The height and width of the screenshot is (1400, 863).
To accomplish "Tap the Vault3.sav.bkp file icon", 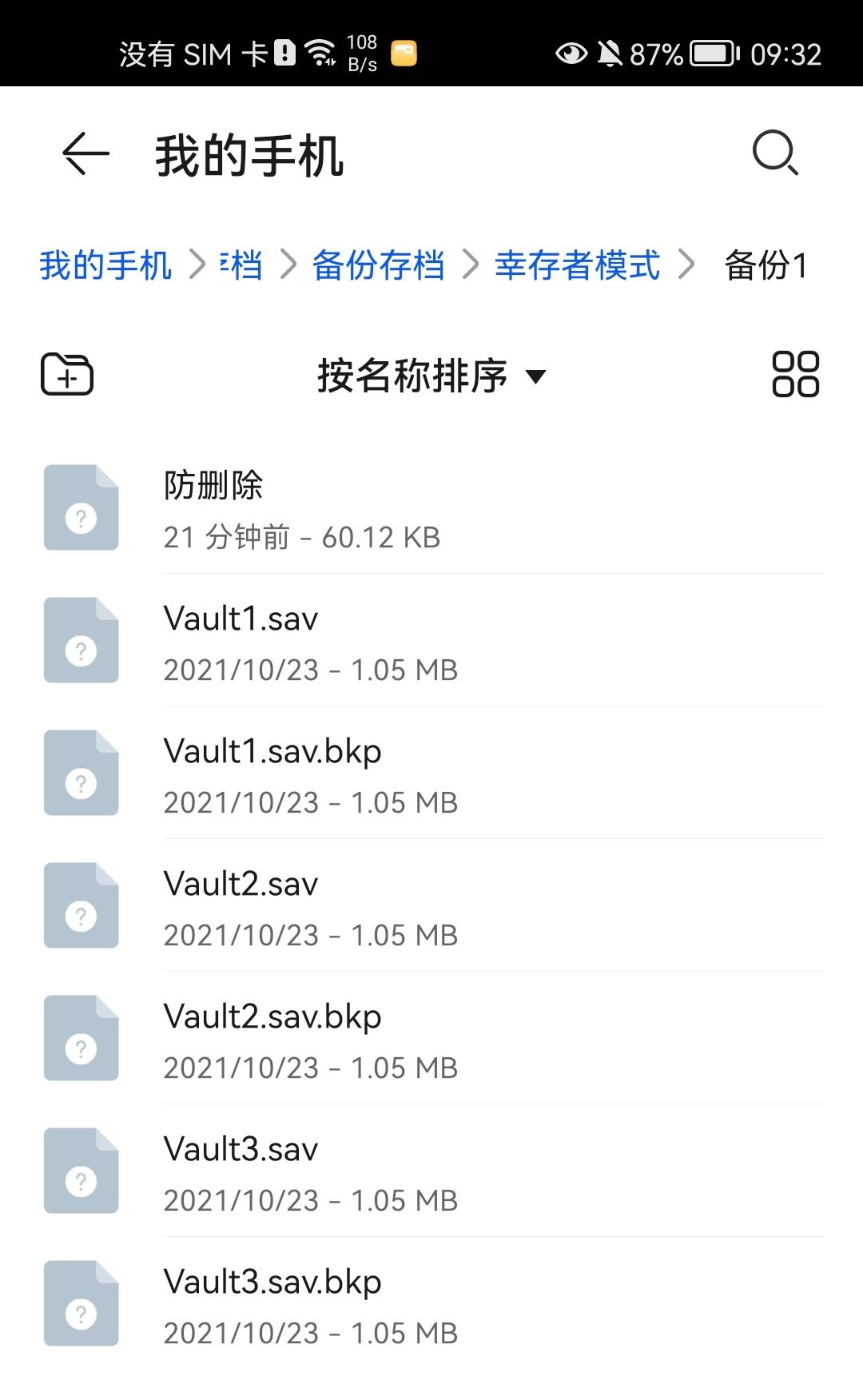I will coord(81,1304).
